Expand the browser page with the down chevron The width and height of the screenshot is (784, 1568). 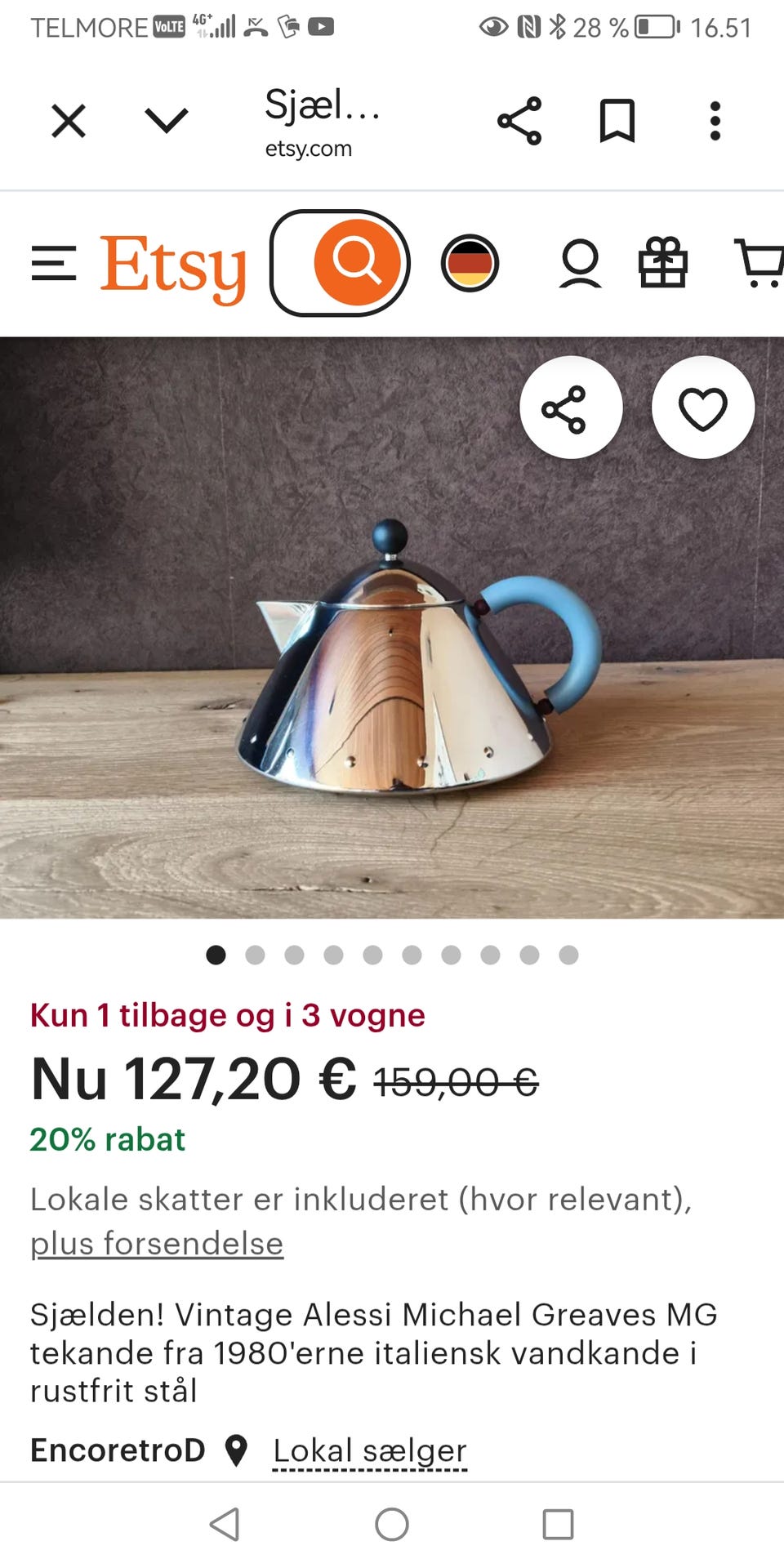coord(166,120)
